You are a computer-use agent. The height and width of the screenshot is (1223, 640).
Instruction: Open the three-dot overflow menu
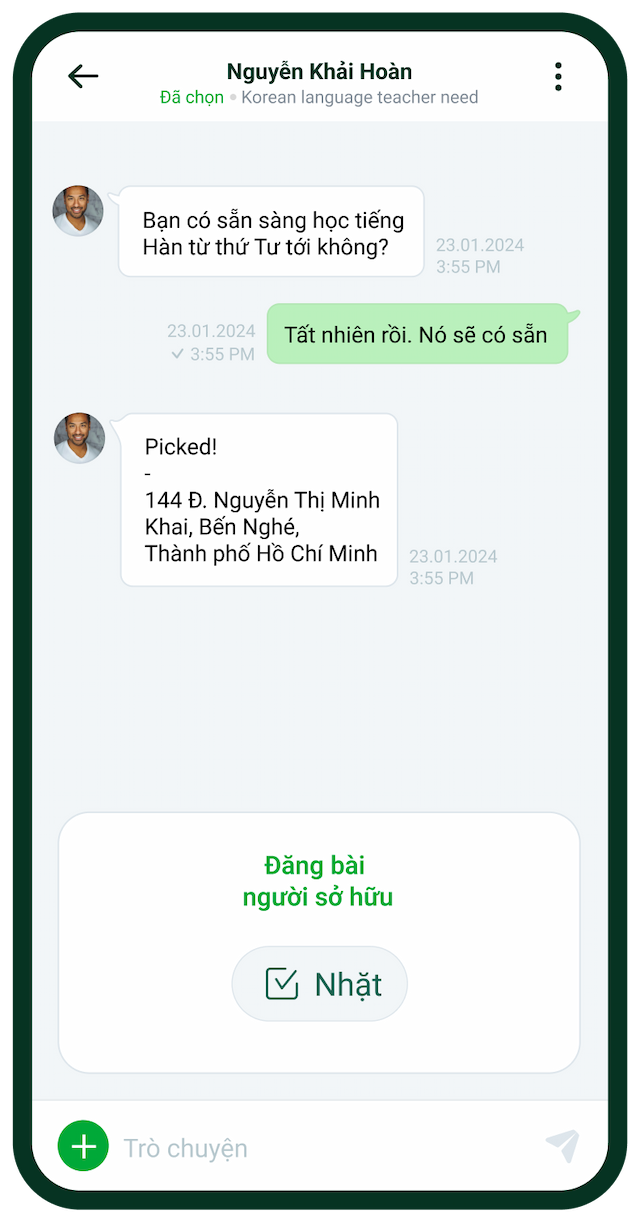tap(558, 76)
